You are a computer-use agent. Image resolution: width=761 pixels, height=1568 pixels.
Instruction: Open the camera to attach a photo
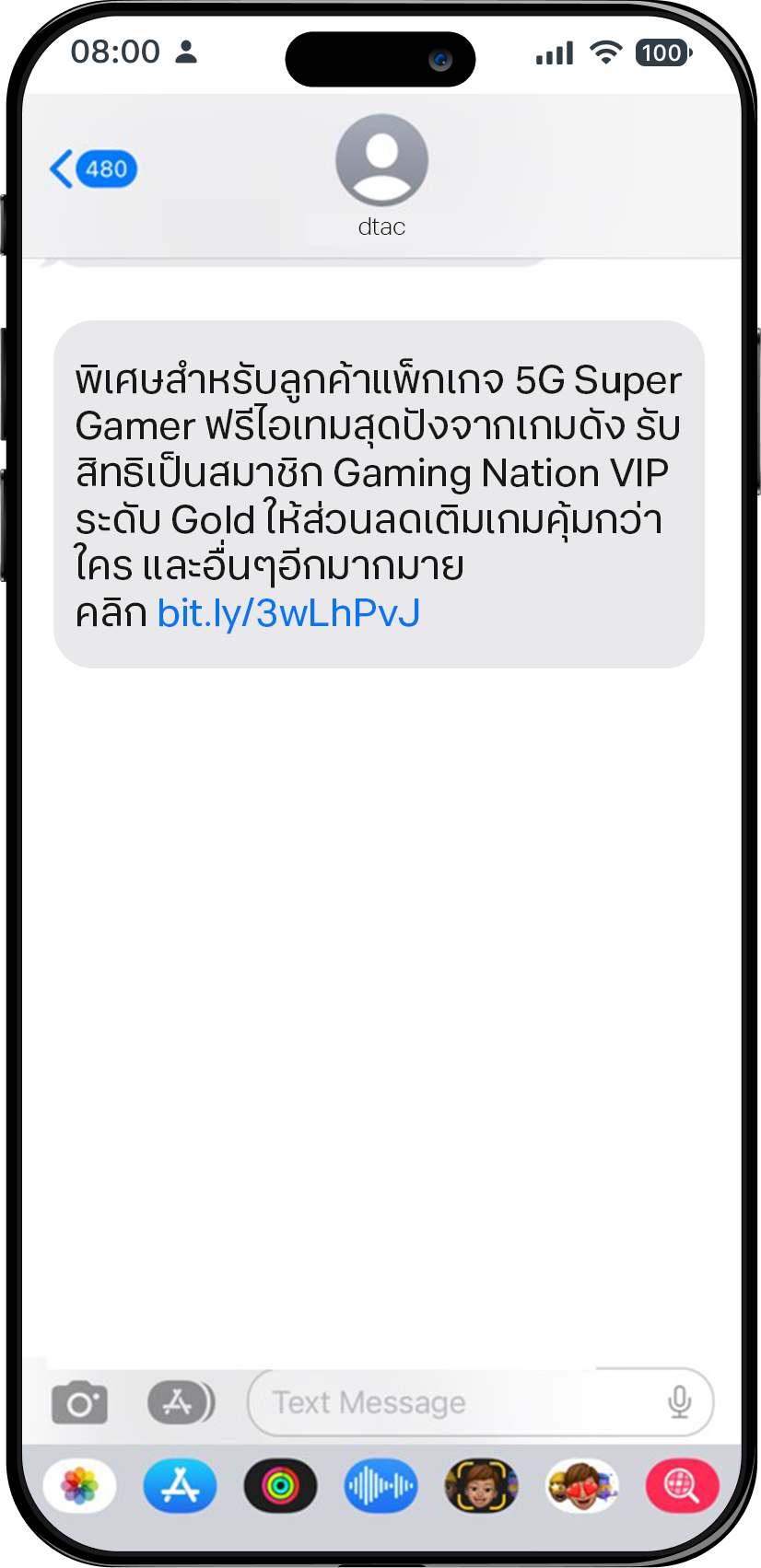(79, 1403)
